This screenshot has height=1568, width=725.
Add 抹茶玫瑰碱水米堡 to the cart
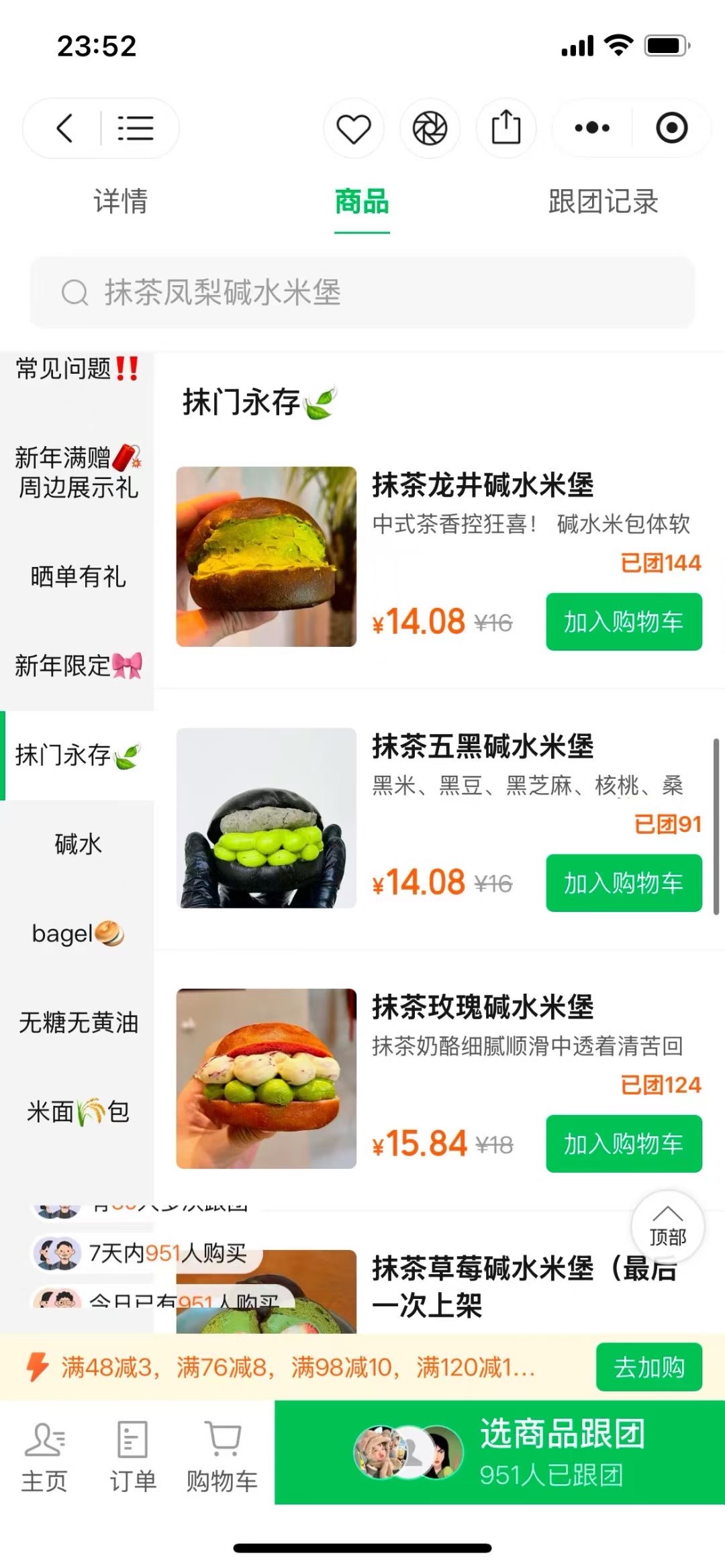coord(624,1144)
